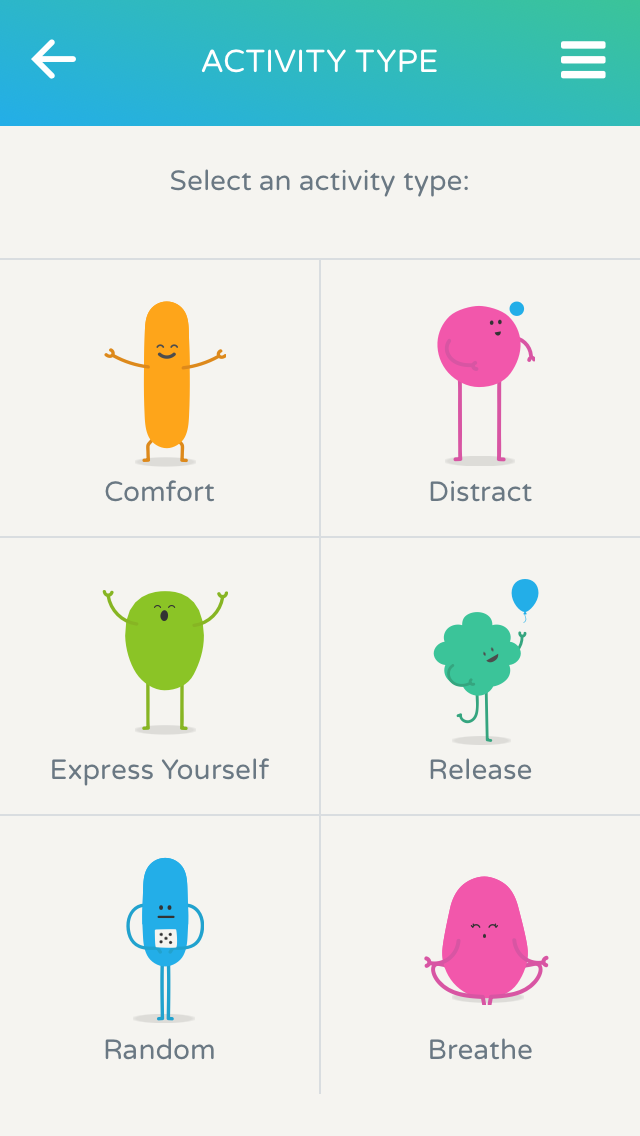Image resolution: width=640 pixels, height=1136 pixels.
Task: Open the Release activity
Action: [480, 678]
